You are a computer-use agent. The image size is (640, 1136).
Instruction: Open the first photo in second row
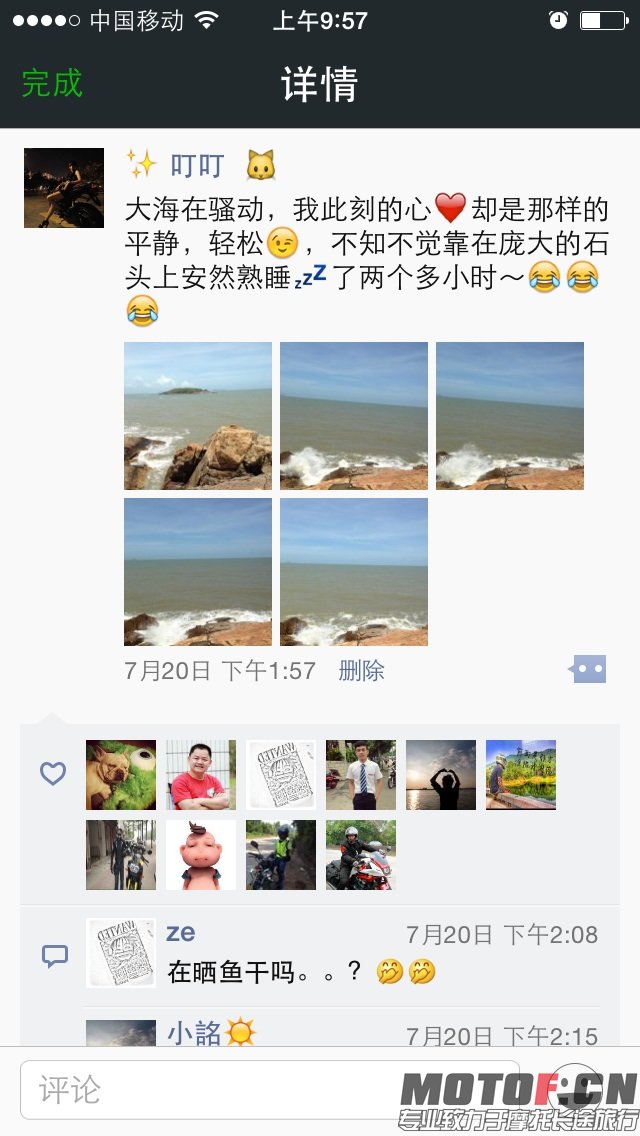(x=198, y=572)
